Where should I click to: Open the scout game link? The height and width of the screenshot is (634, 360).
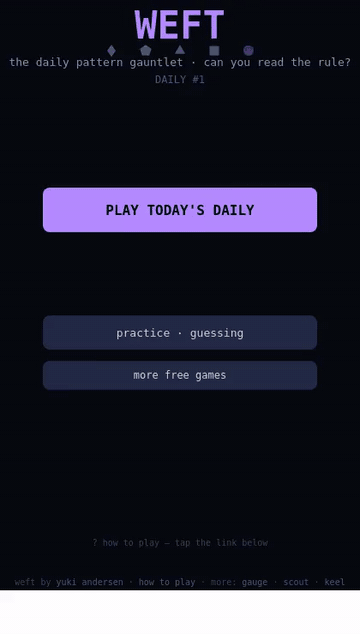(296, 582)
